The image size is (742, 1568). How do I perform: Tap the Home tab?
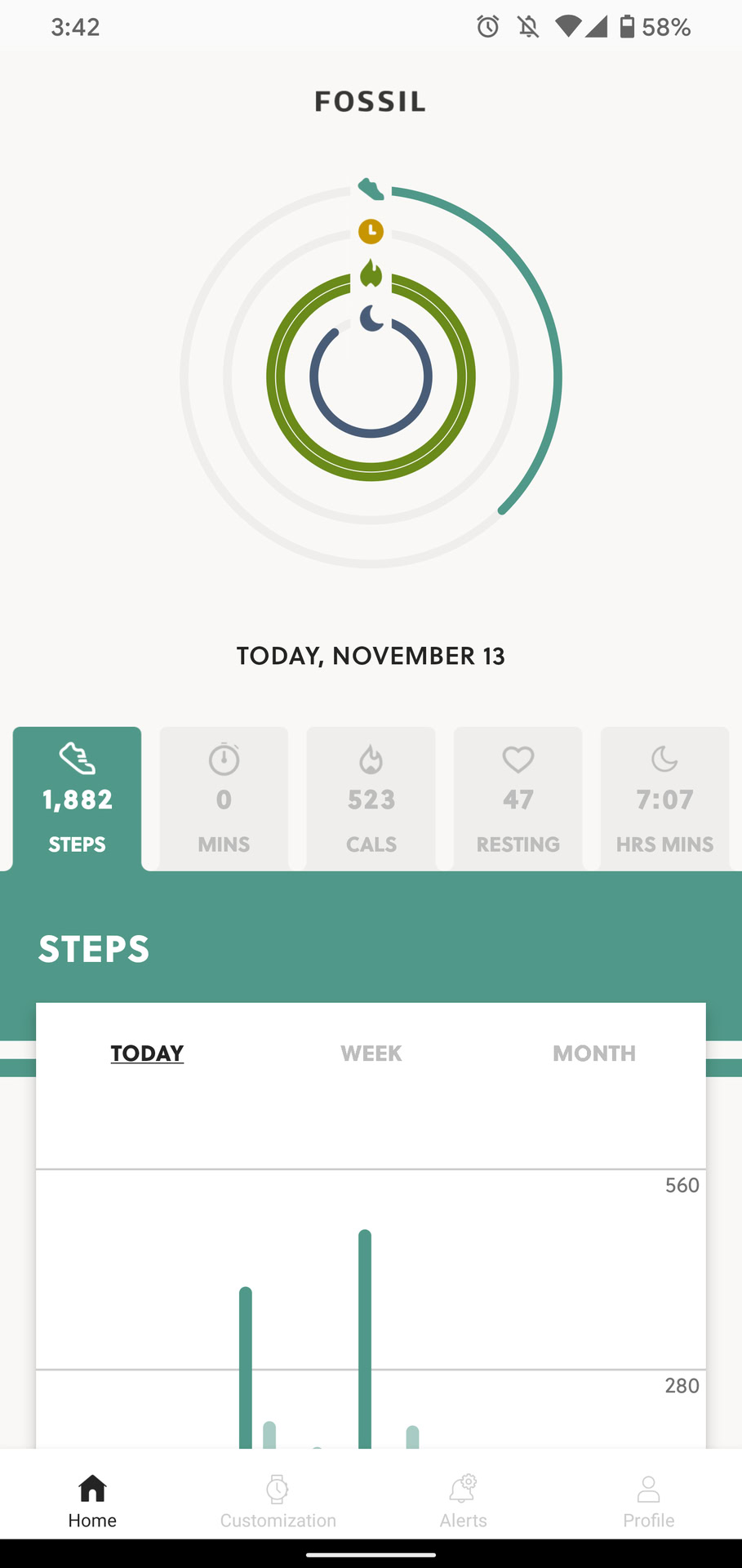(92, 1501)
